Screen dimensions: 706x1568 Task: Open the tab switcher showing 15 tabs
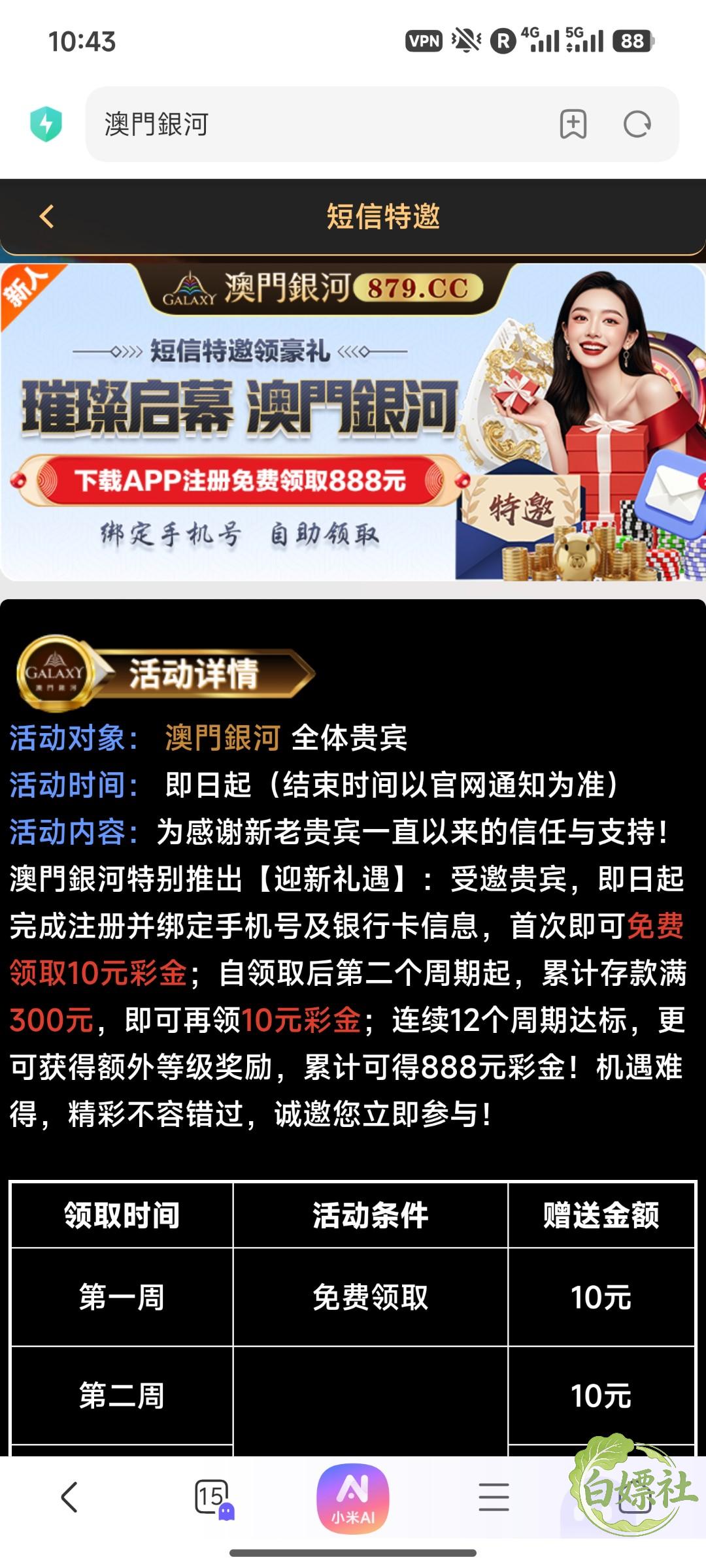(213, 1497)
